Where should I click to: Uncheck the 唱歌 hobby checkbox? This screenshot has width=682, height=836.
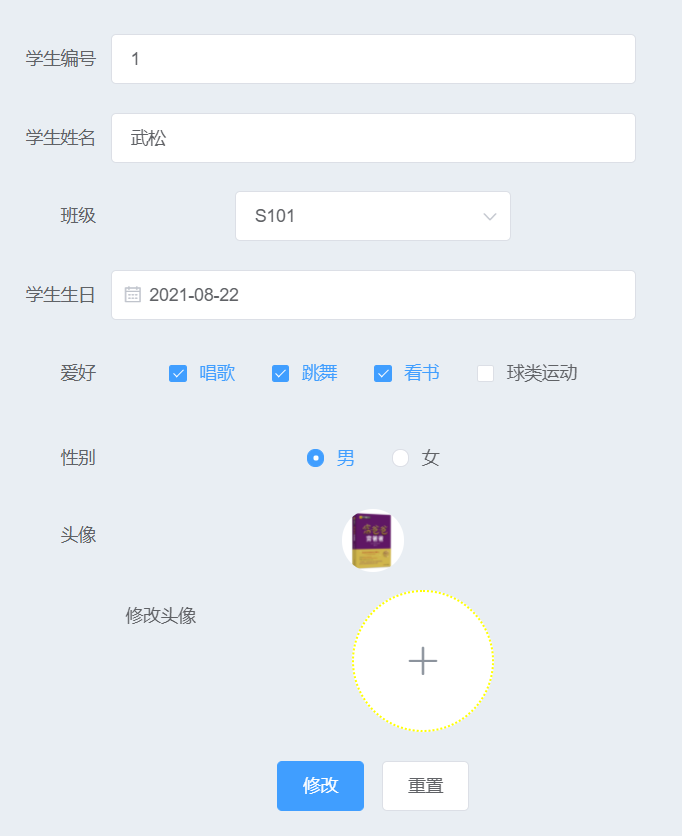(179, 374)
